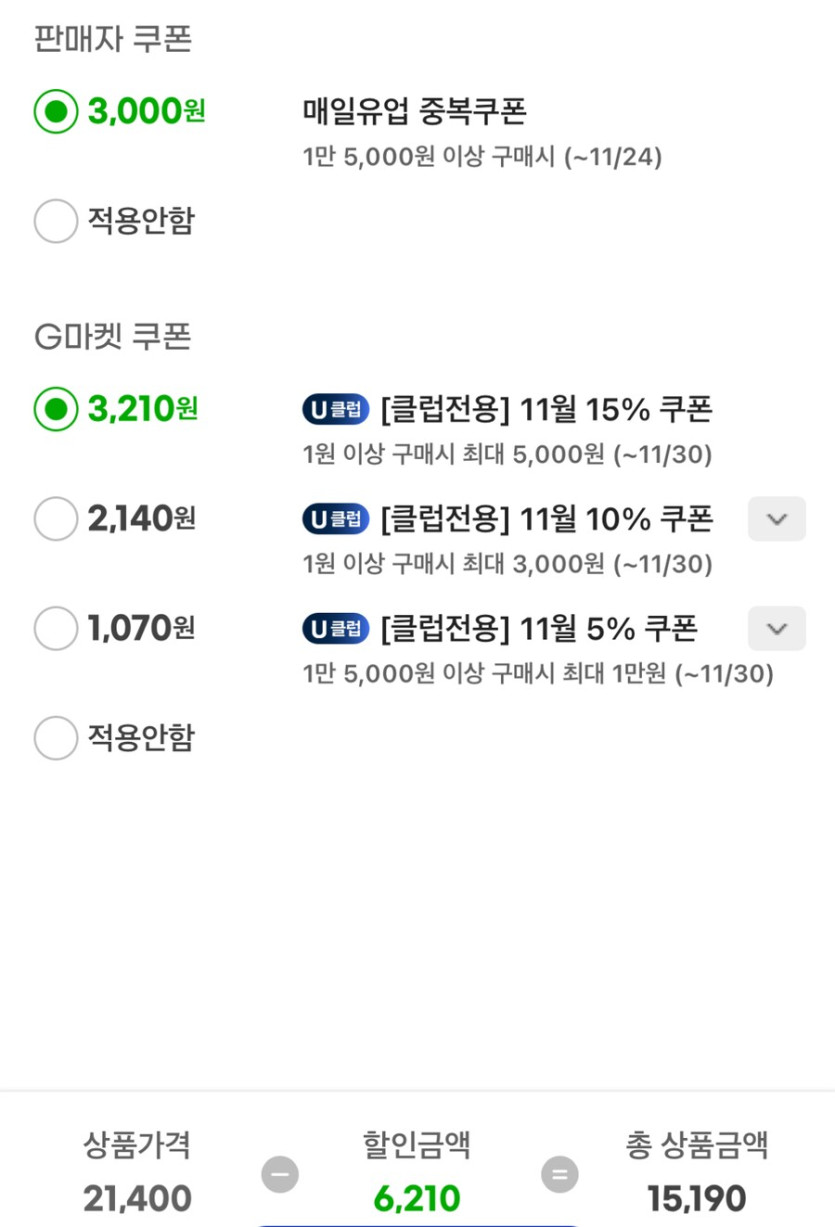Select 적용안함 under G마켓 쿠폰
Screen dimensions: 835x1227
56,738
